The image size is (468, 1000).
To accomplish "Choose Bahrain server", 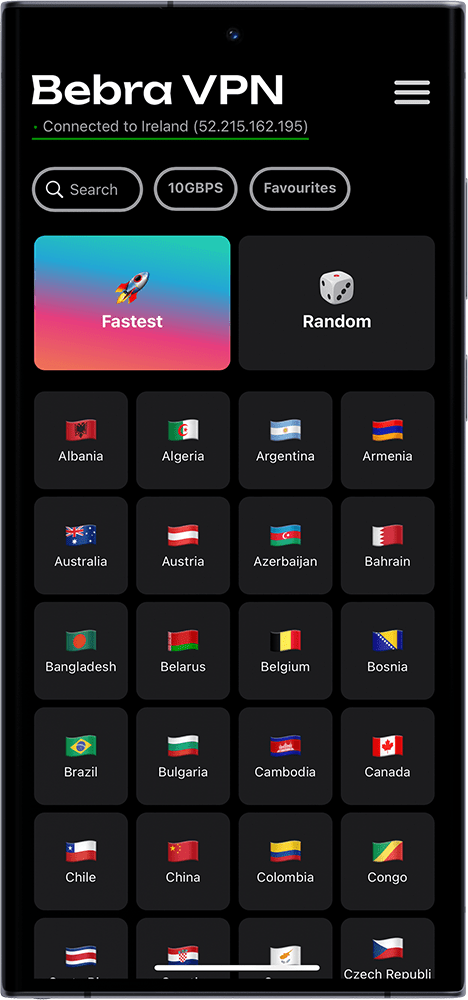I will [388, 545].
